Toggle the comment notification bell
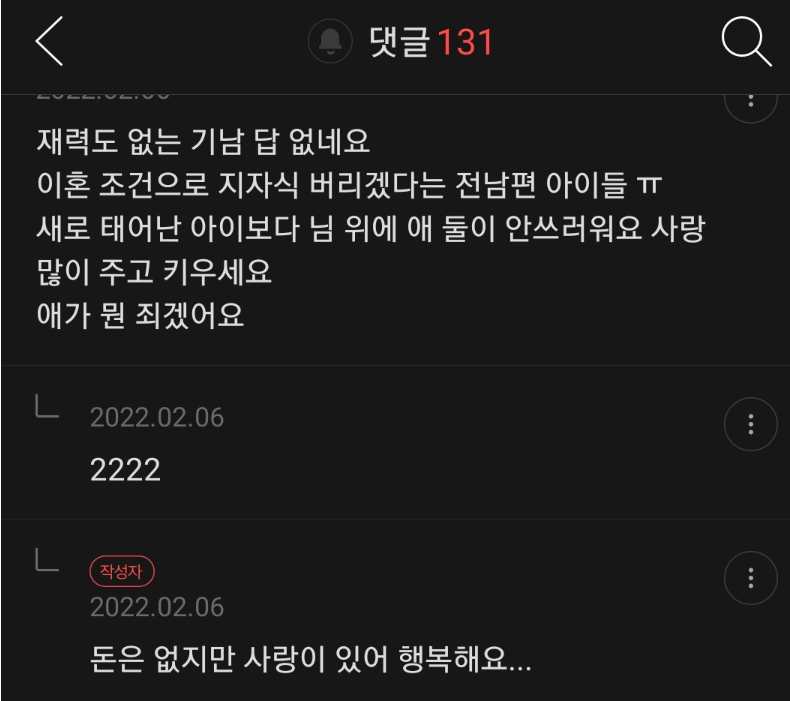 click(x=329, y=42)
